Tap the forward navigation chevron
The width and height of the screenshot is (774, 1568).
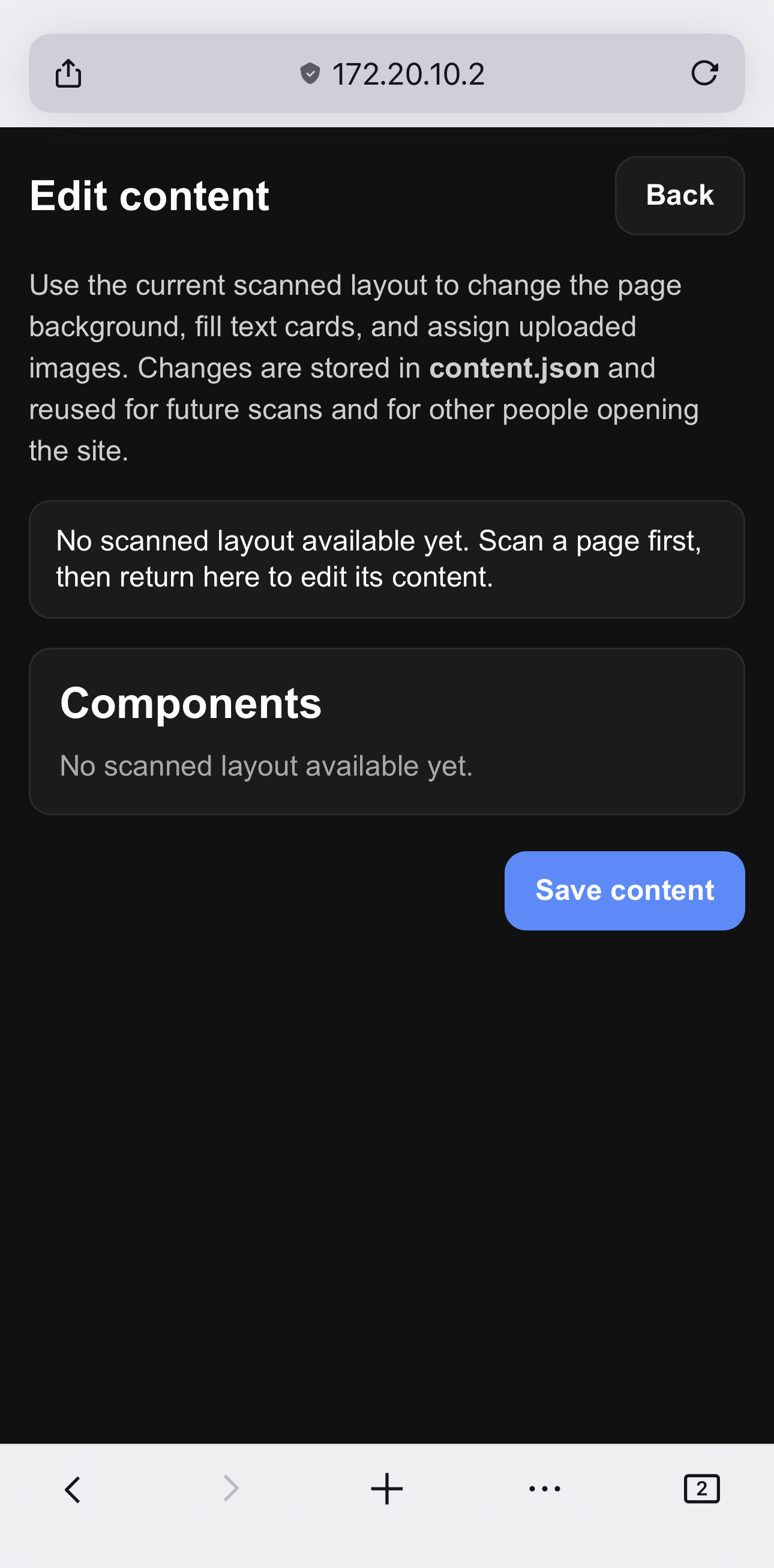pos(229,1488)
